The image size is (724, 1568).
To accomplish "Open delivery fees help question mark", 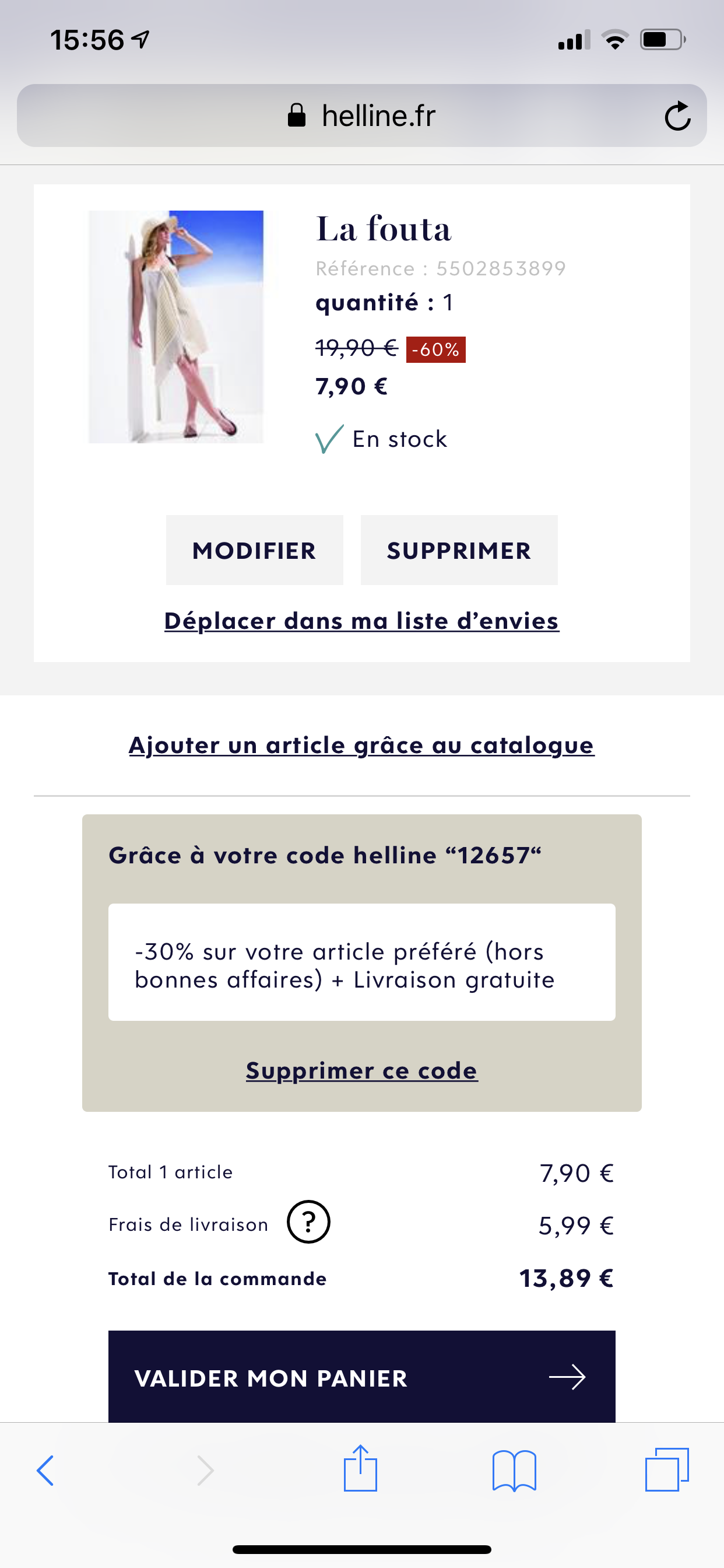I will 308,1221.
